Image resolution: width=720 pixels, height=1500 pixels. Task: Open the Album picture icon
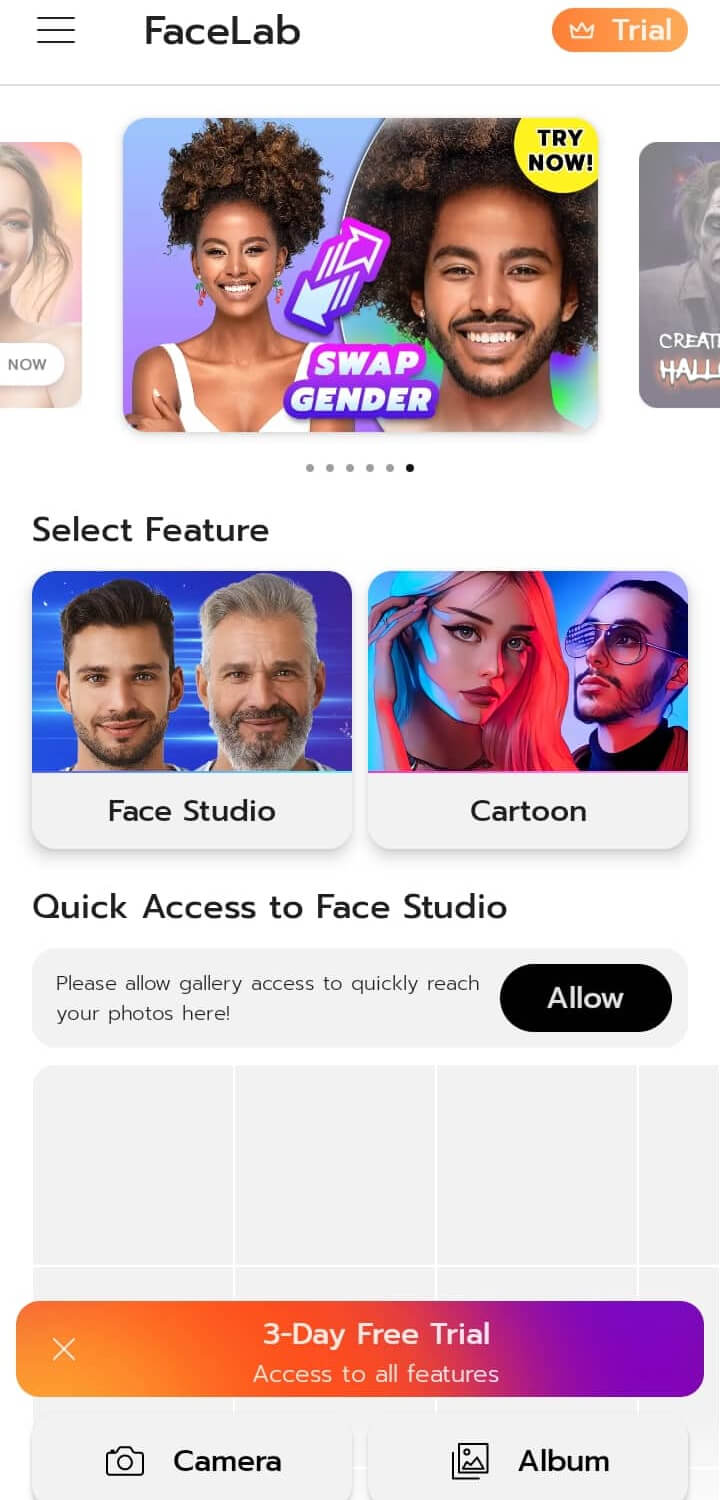tap(471, 1461)
